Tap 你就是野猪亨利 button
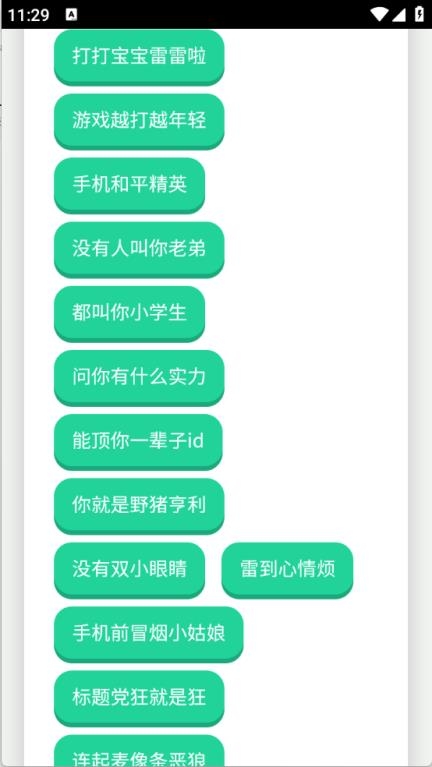 pos(139,505)
